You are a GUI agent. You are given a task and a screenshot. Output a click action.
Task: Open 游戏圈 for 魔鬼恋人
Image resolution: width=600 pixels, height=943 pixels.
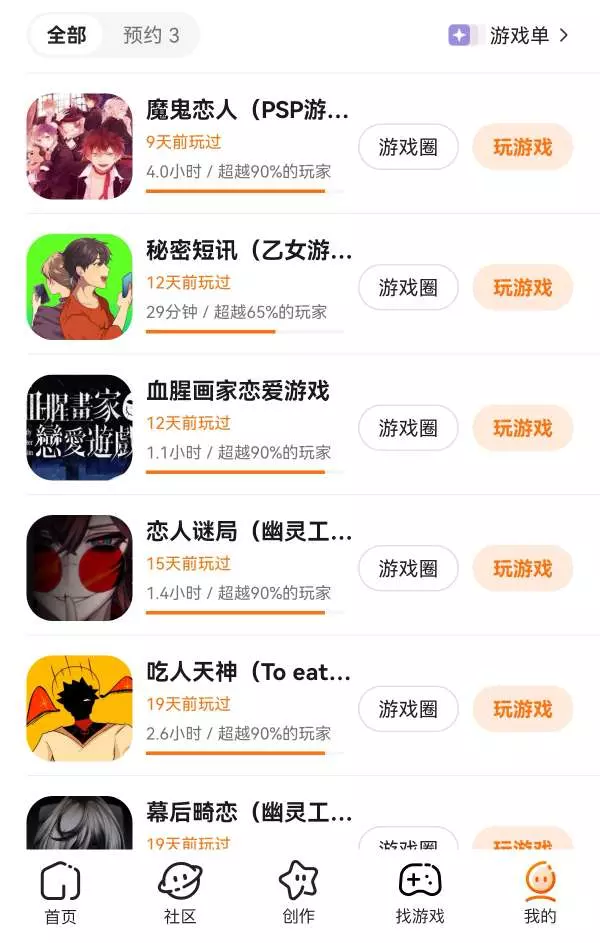408,147
